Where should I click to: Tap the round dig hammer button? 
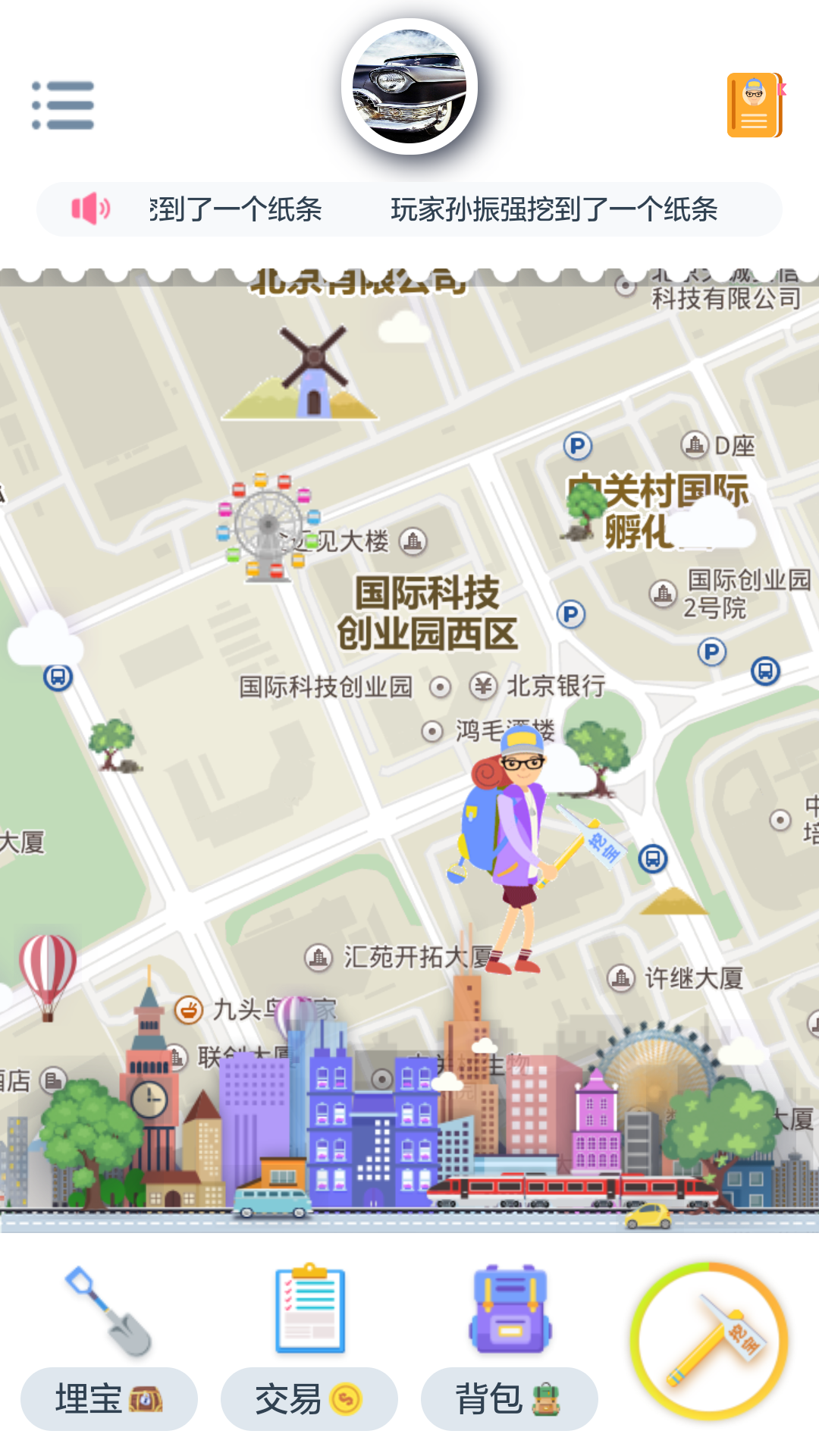pyautogui.click(x=710, y=1341)
